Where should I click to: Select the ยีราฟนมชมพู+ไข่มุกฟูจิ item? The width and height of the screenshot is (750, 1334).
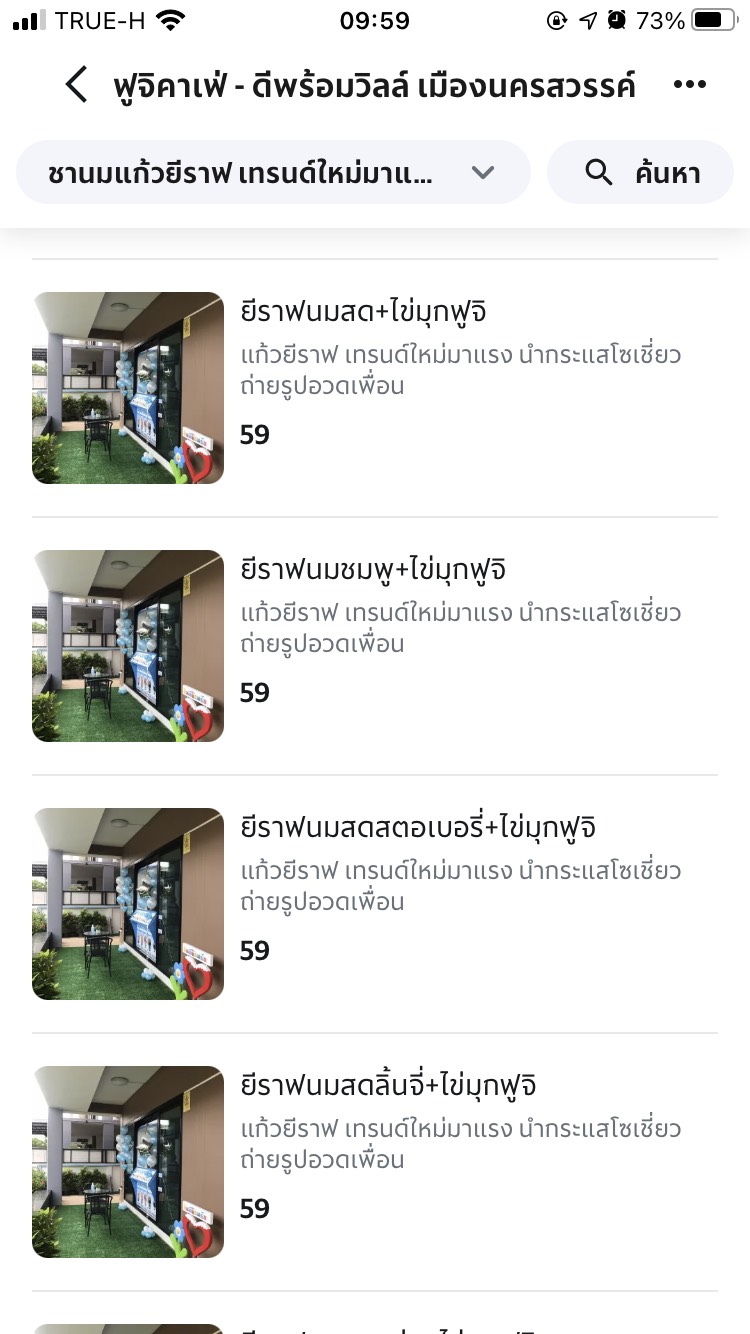[375, 646]
